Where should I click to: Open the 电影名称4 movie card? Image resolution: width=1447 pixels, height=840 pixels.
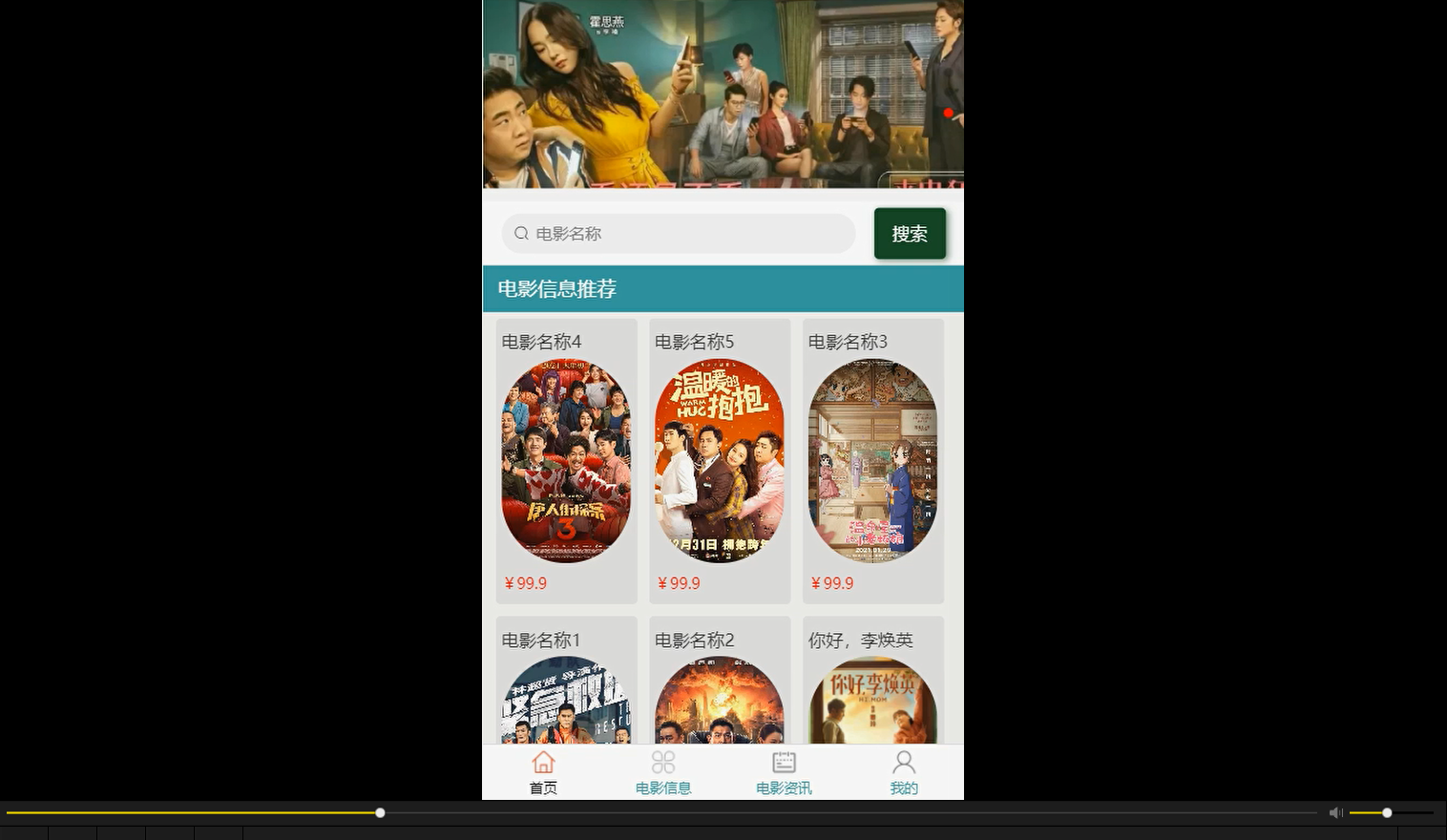pyautogui.click(x=566, y=461)
